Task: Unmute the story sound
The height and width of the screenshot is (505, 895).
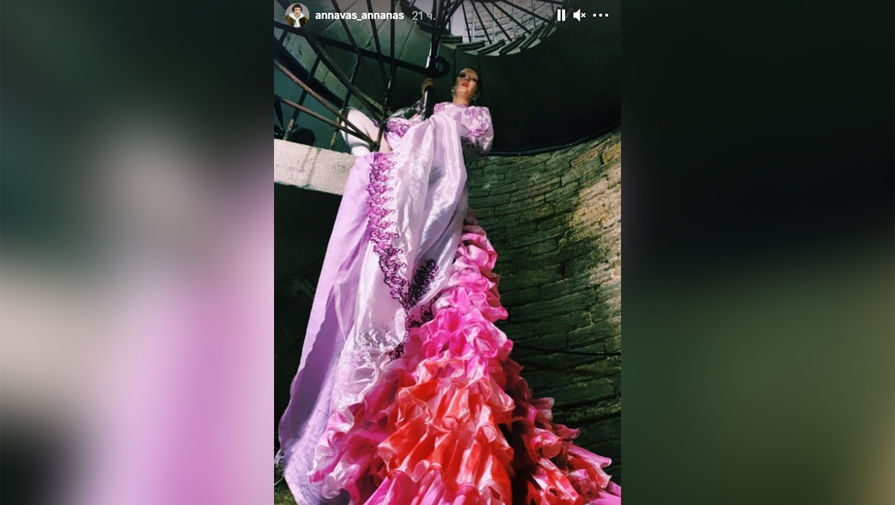Action: [579, 15]
